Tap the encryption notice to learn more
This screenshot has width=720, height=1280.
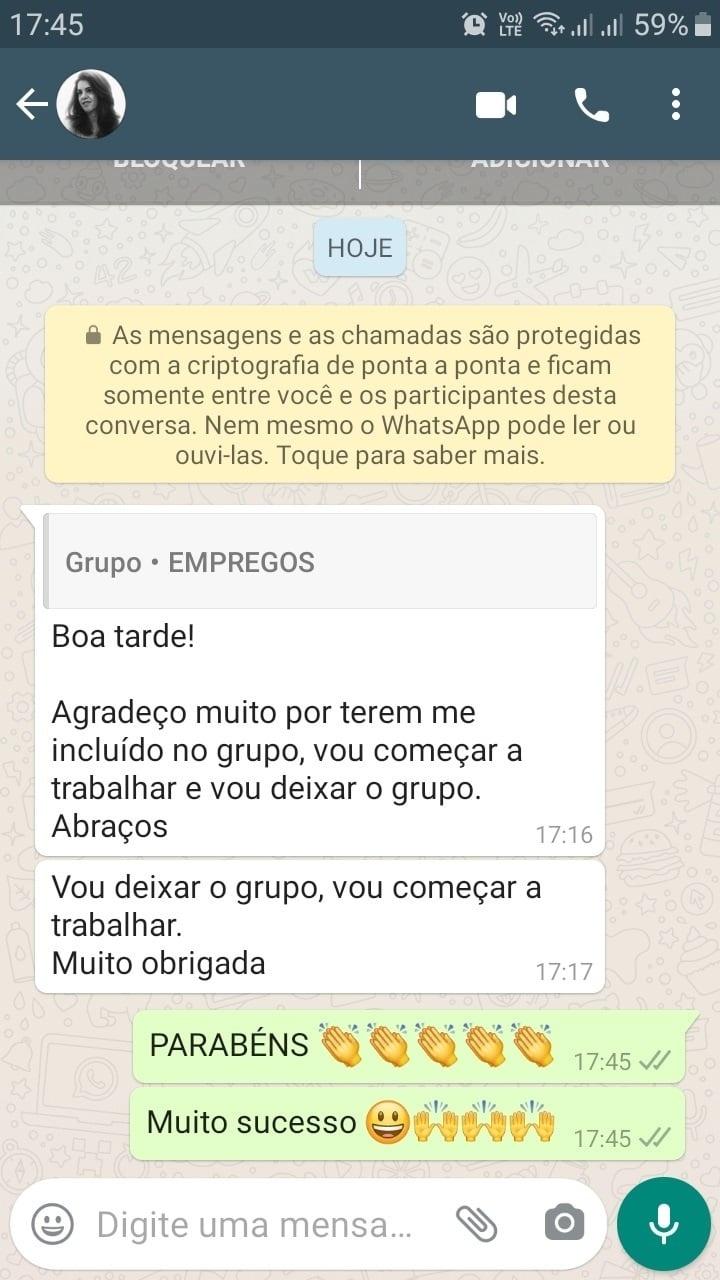click(x=360, y=394)
